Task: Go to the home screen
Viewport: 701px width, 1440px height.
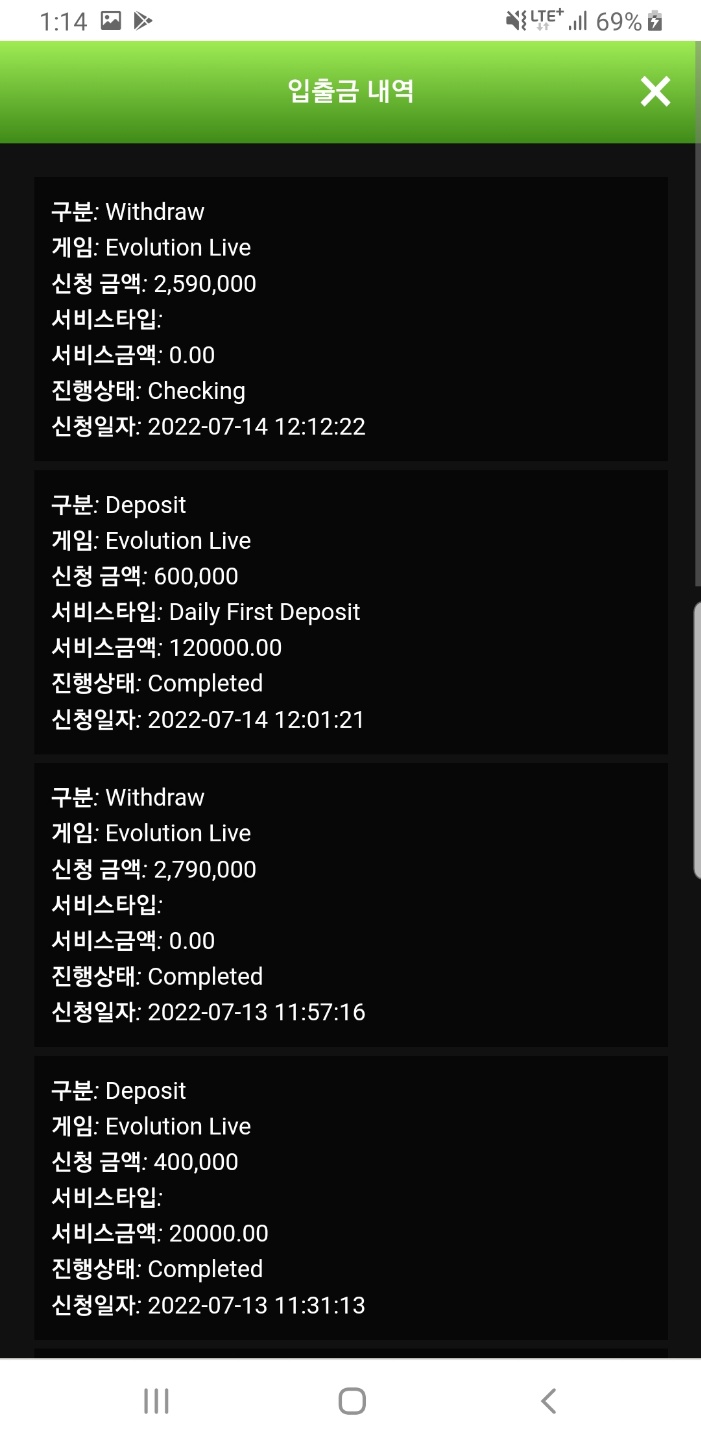Action: (x=352, y=1401)
